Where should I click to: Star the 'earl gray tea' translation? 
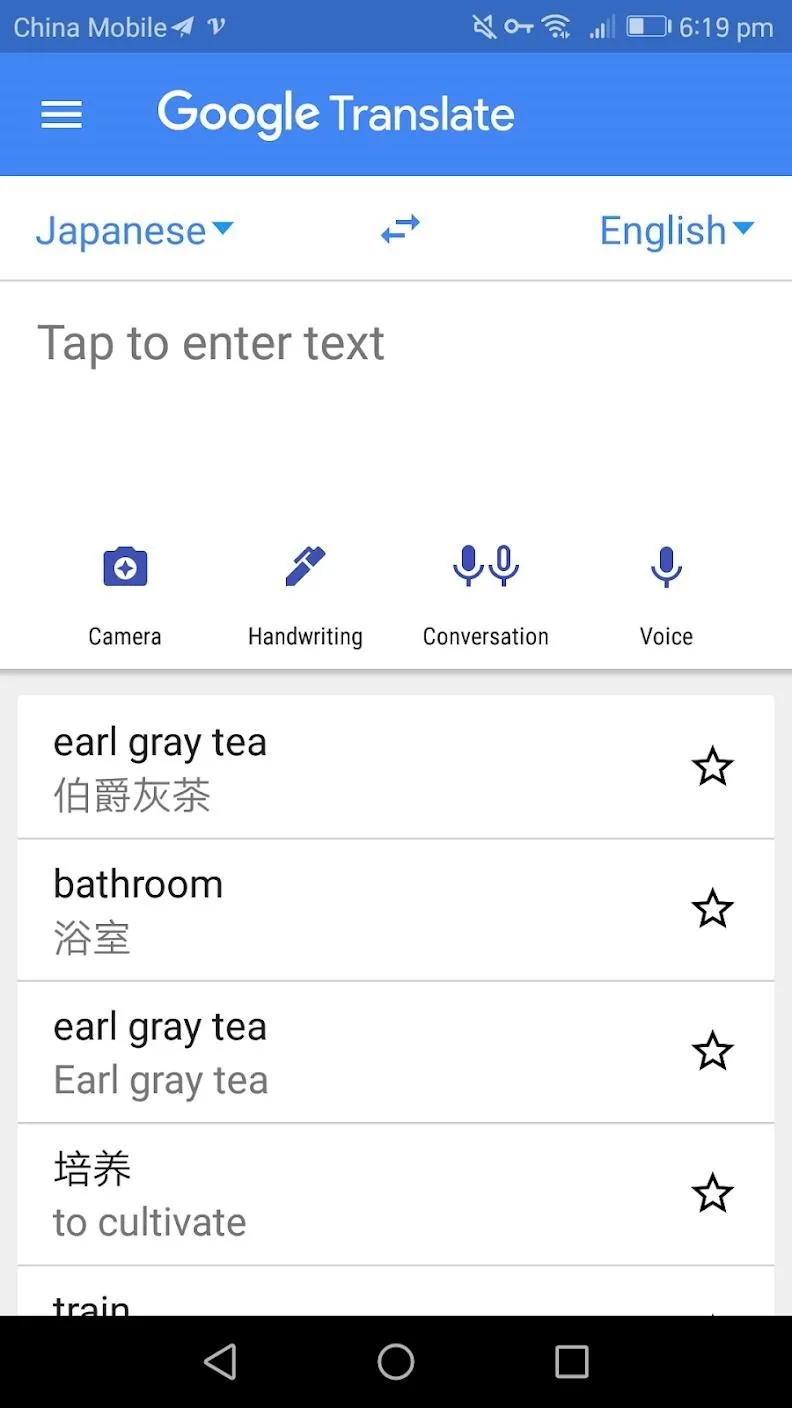click(x=712, y=767)
